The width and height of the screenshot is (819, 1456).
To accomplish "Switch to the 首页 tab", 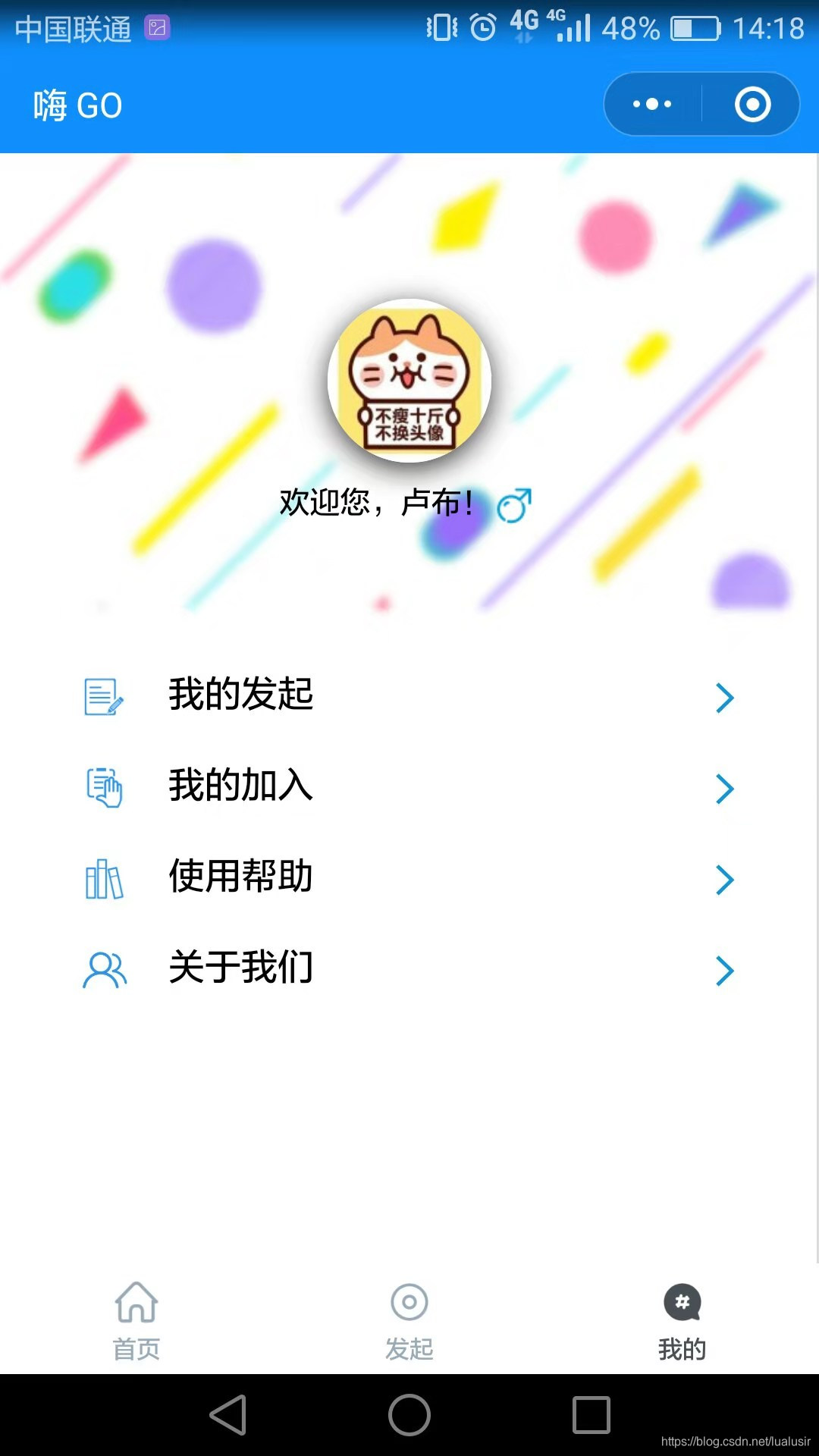I will coord(136,1319).
